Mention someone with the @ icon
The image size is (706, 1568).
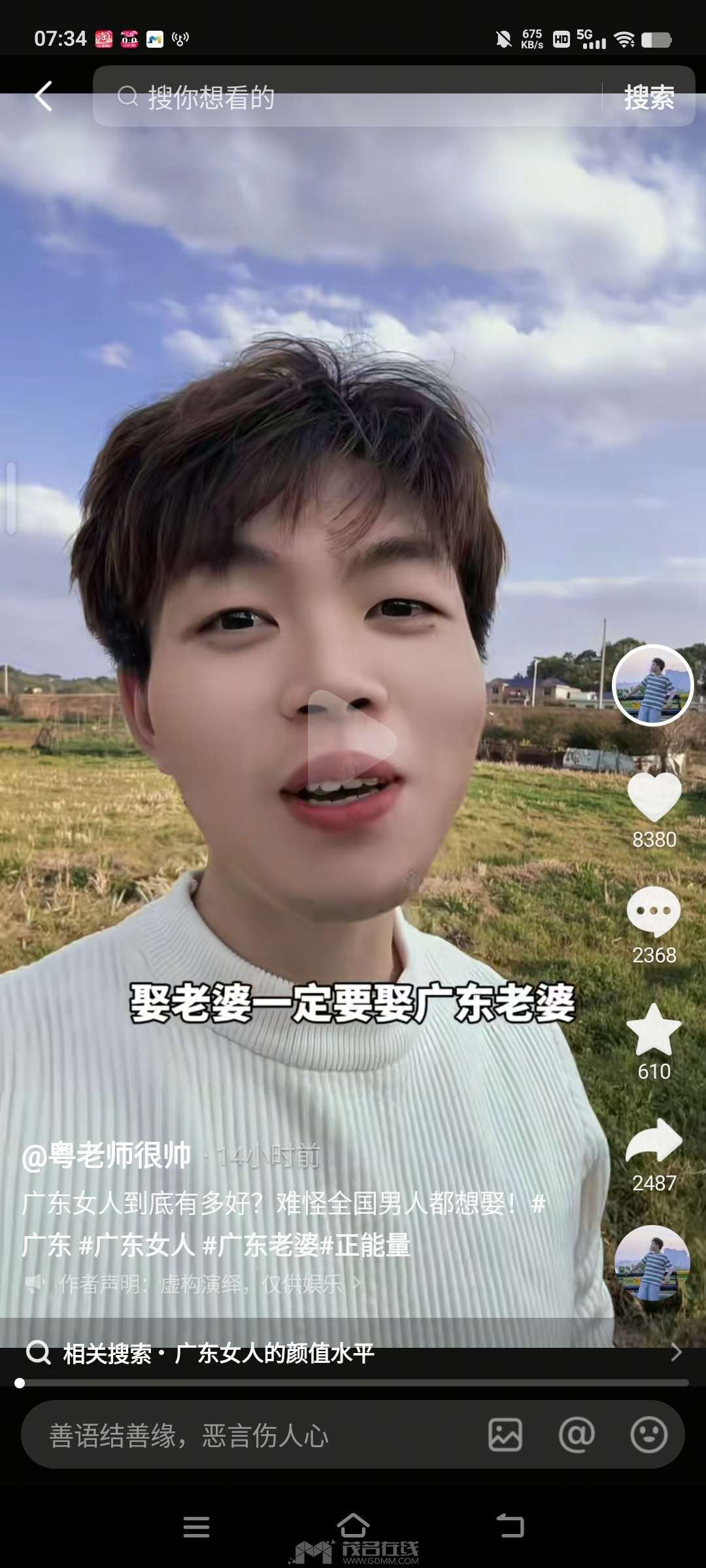click(x=577, y=1435)
